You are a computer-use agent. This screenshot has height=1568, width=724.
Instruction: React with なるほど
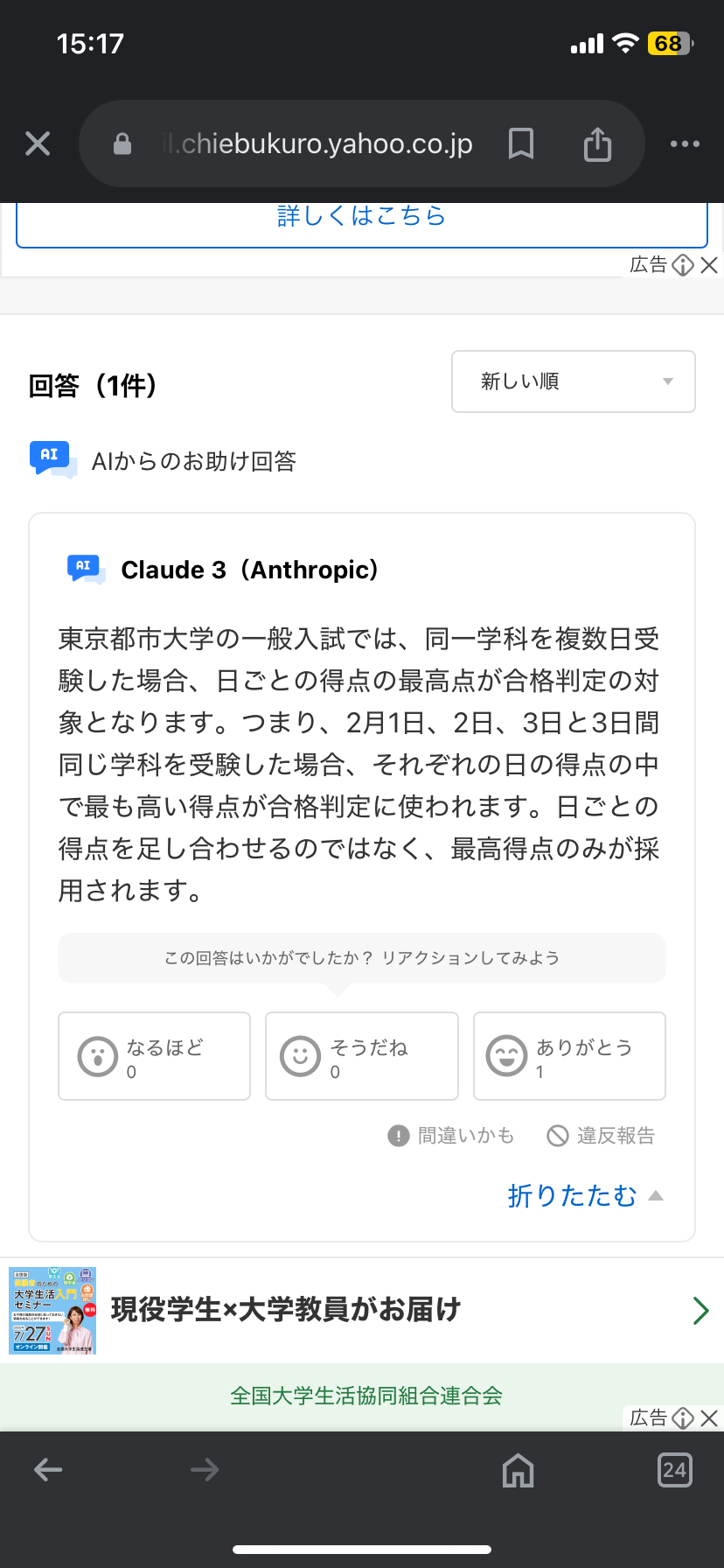[x=154, y=1056]
